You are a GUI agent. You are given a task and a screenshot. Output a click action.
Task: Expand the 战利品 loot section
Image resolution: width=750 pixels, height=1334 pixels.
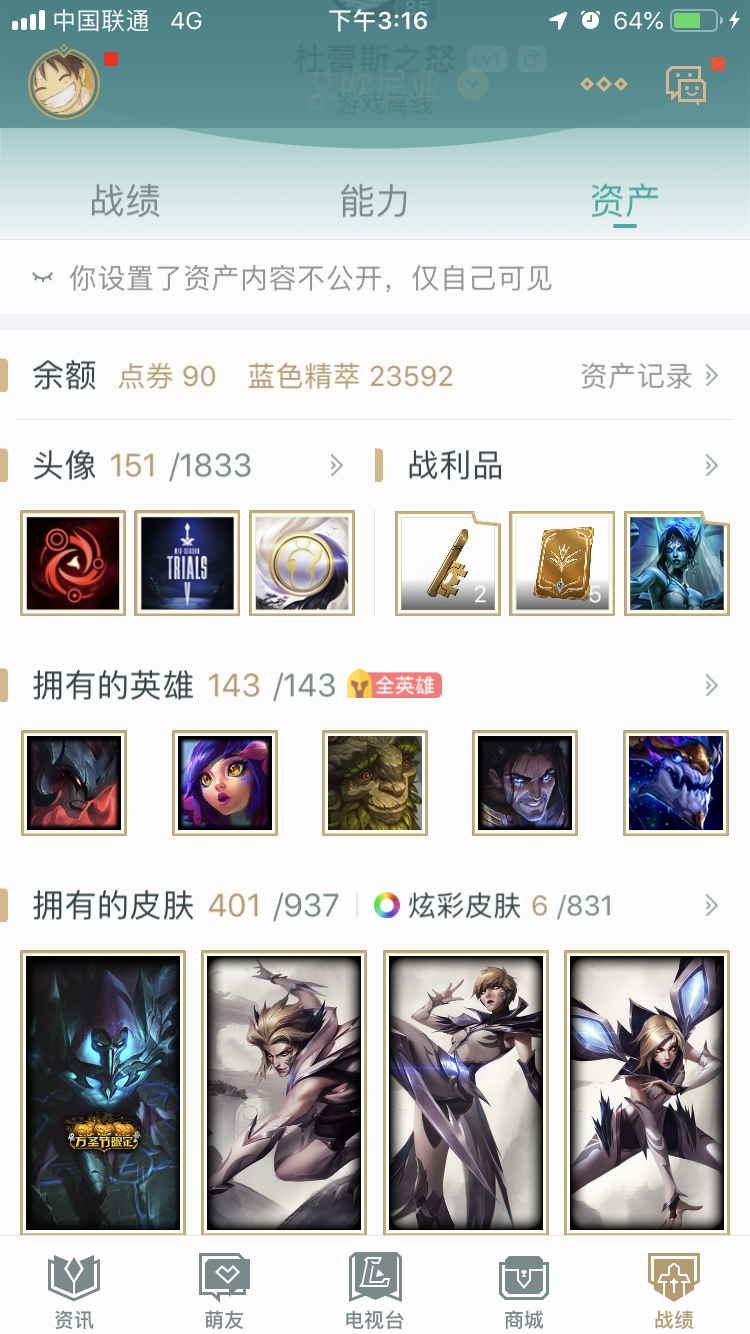click(x=711, y=465)
